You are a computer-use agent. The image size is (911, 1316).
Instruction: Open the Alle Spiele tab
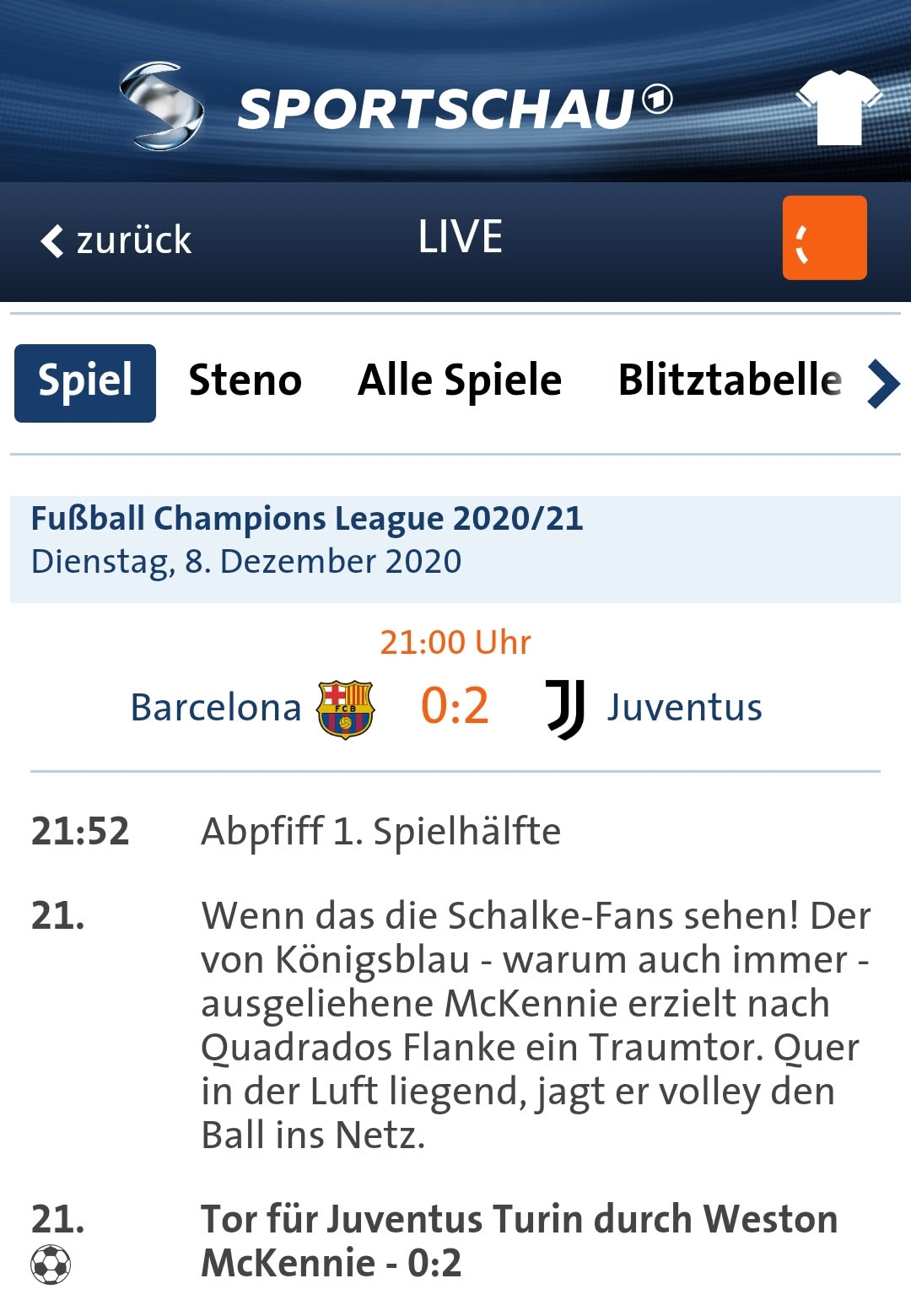(x=460, y=381)
